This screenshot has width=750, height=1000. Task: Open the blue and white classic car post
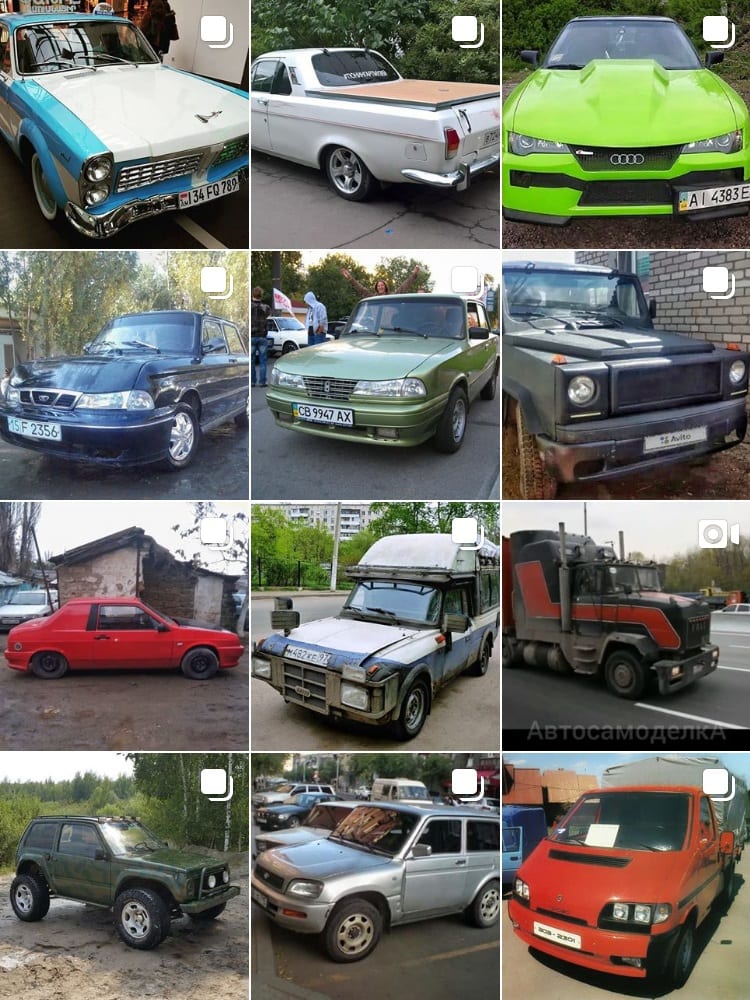[x=124, y=124]
